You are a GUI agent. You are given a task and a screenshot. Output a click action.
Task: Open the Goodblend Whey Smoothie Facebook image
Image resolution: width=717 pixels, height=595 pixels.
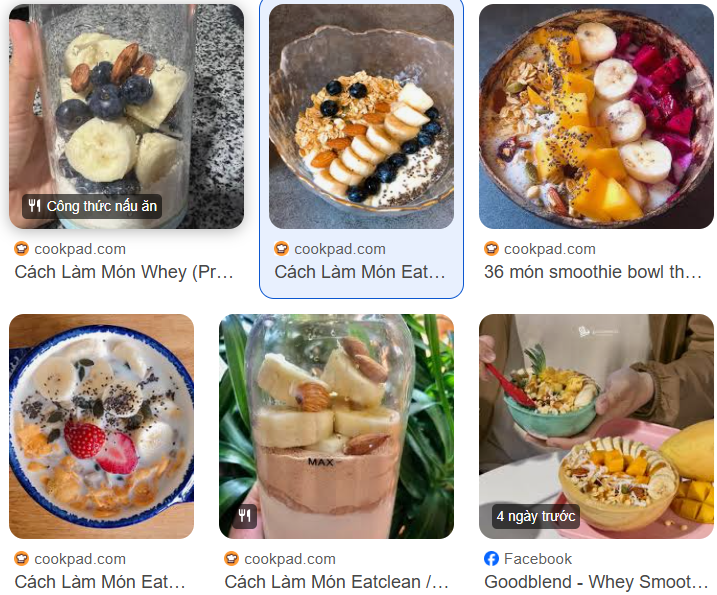pos(596,426)
